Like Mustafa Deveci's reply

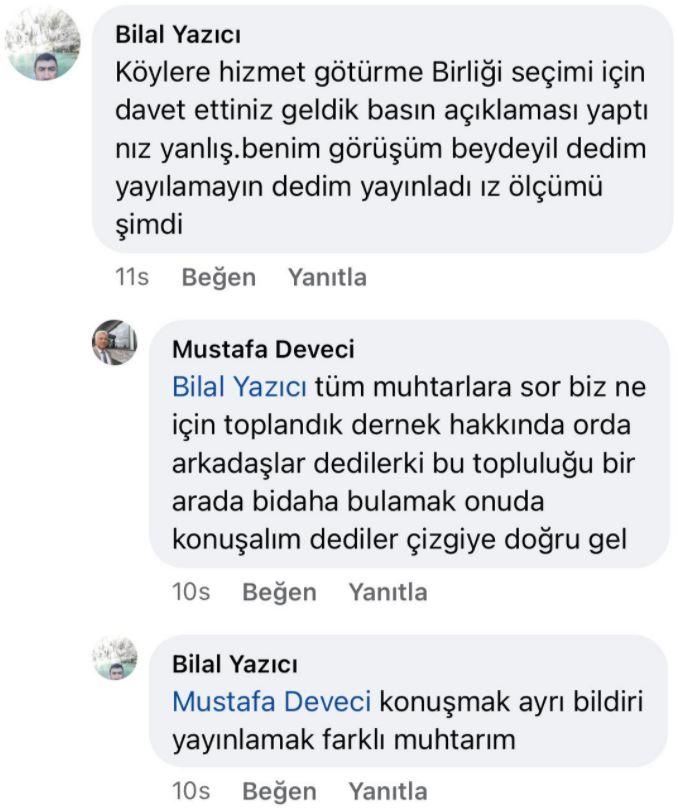pos(279,592)
